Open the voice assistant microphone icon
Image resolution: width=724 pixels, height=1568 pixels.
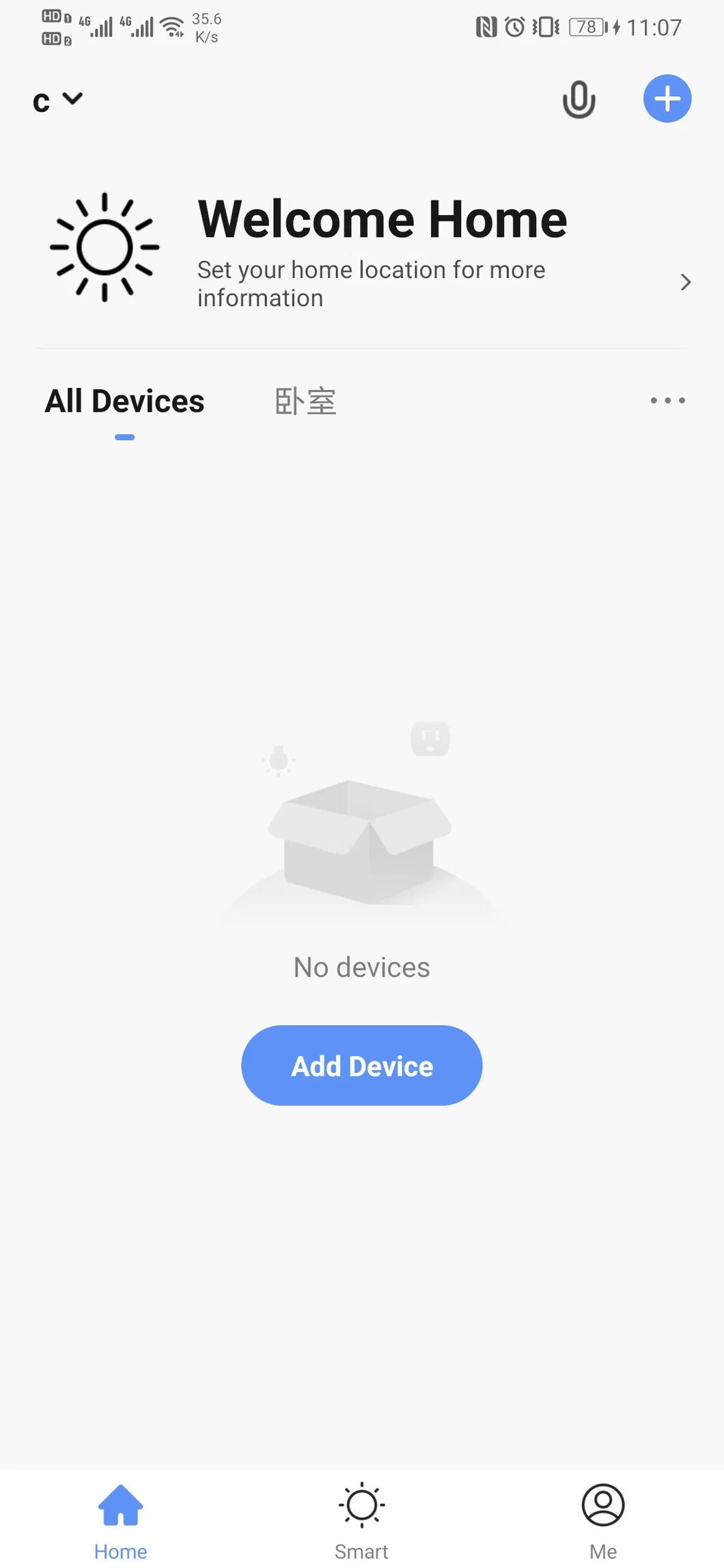[579, 100]
